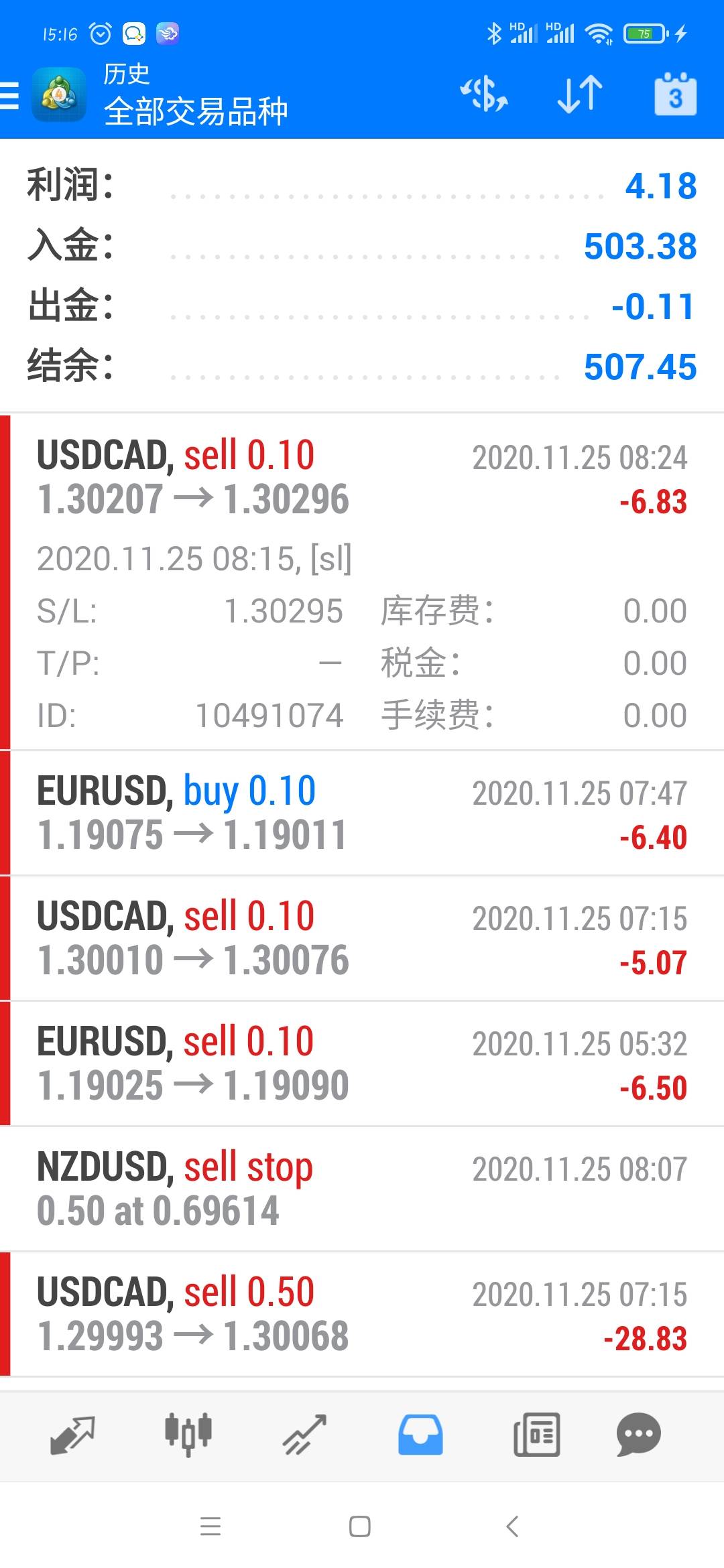Go to the system home screen
Image resolution: width=724 pixels, height=1568 pixels.
pyautogui.click(x=360, y=1527)
